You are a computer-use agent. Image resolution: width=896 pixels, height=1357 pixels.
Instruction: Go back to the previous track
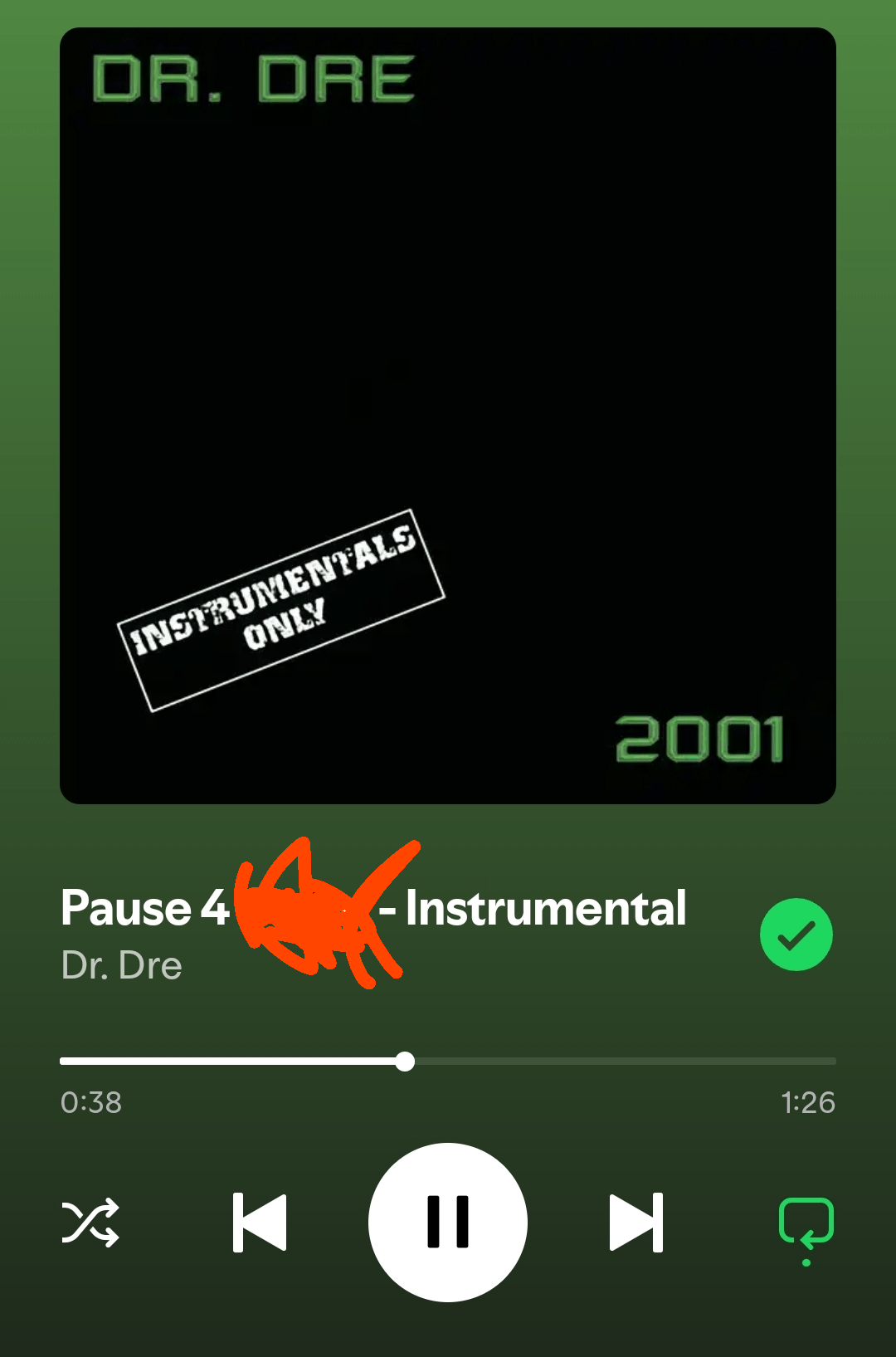pos(260,1222)
